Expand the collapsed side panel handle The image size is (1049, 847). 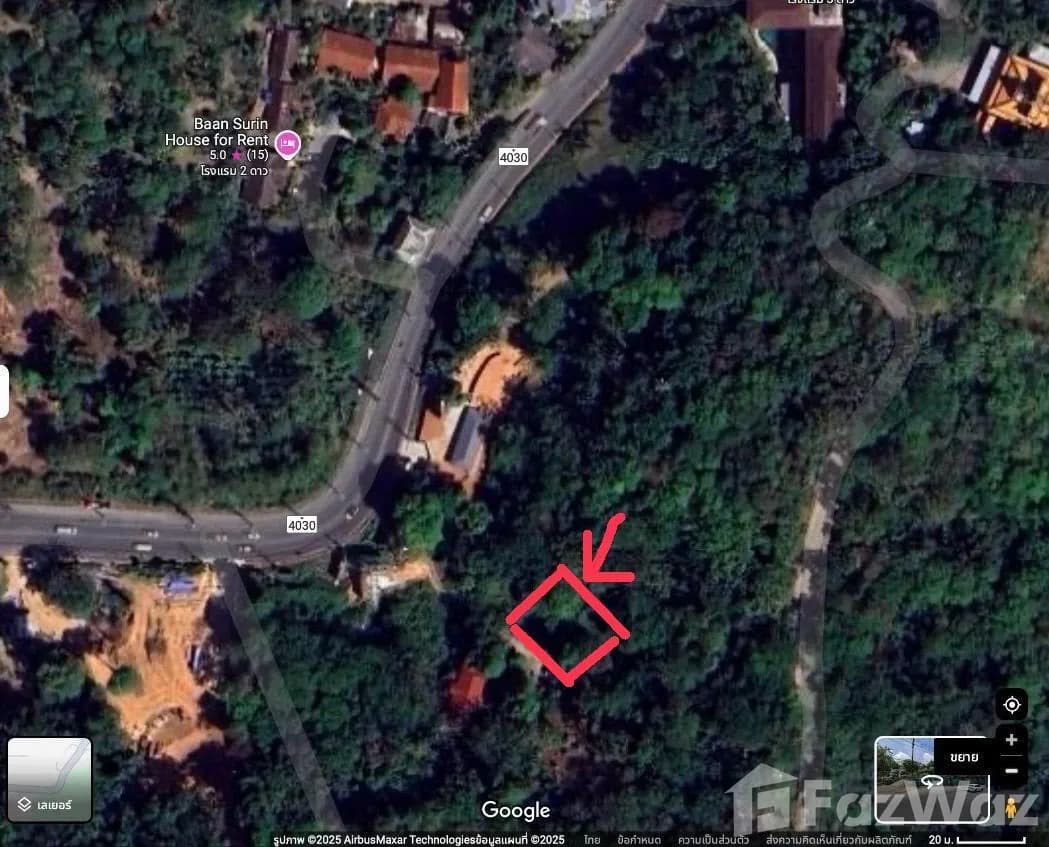4,391
